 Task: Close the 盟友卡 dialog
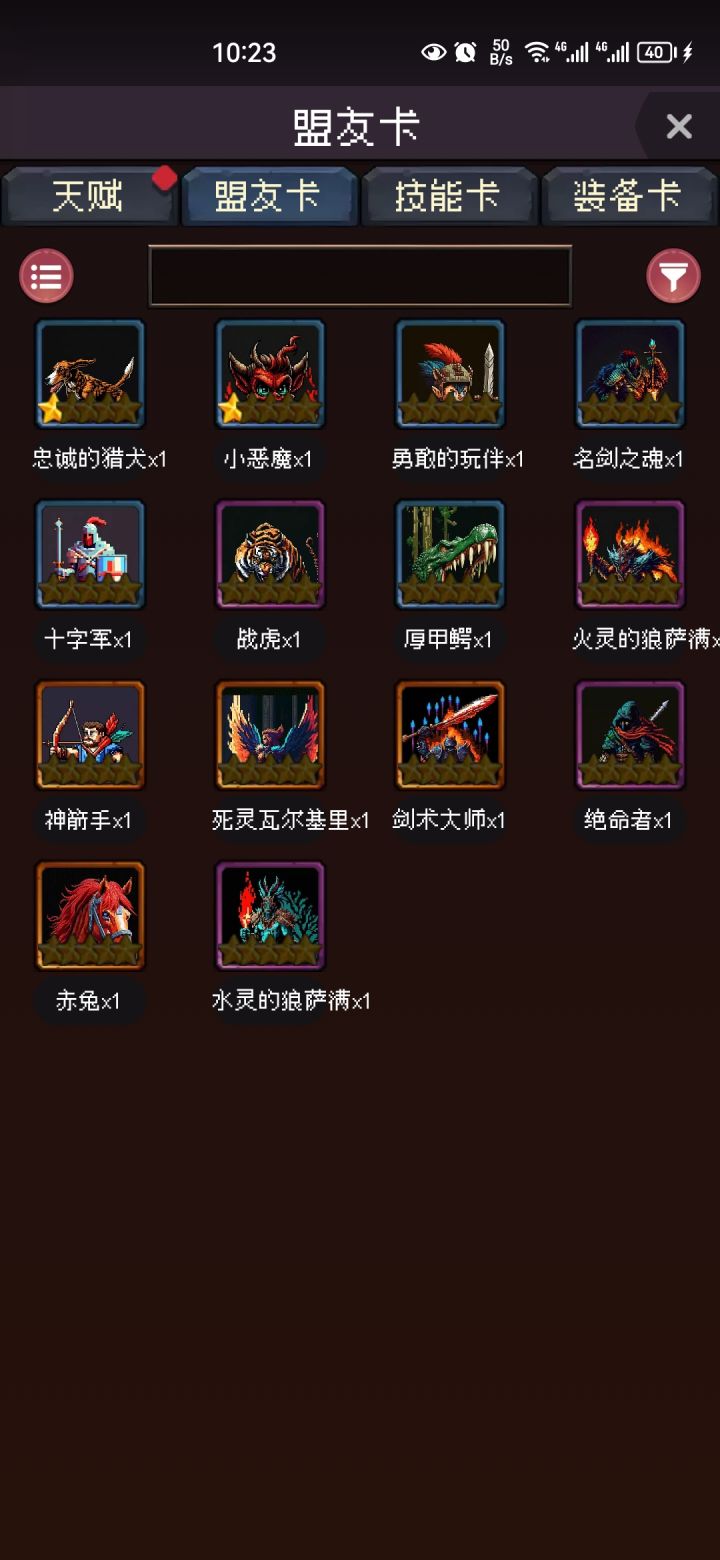(679, 126)
